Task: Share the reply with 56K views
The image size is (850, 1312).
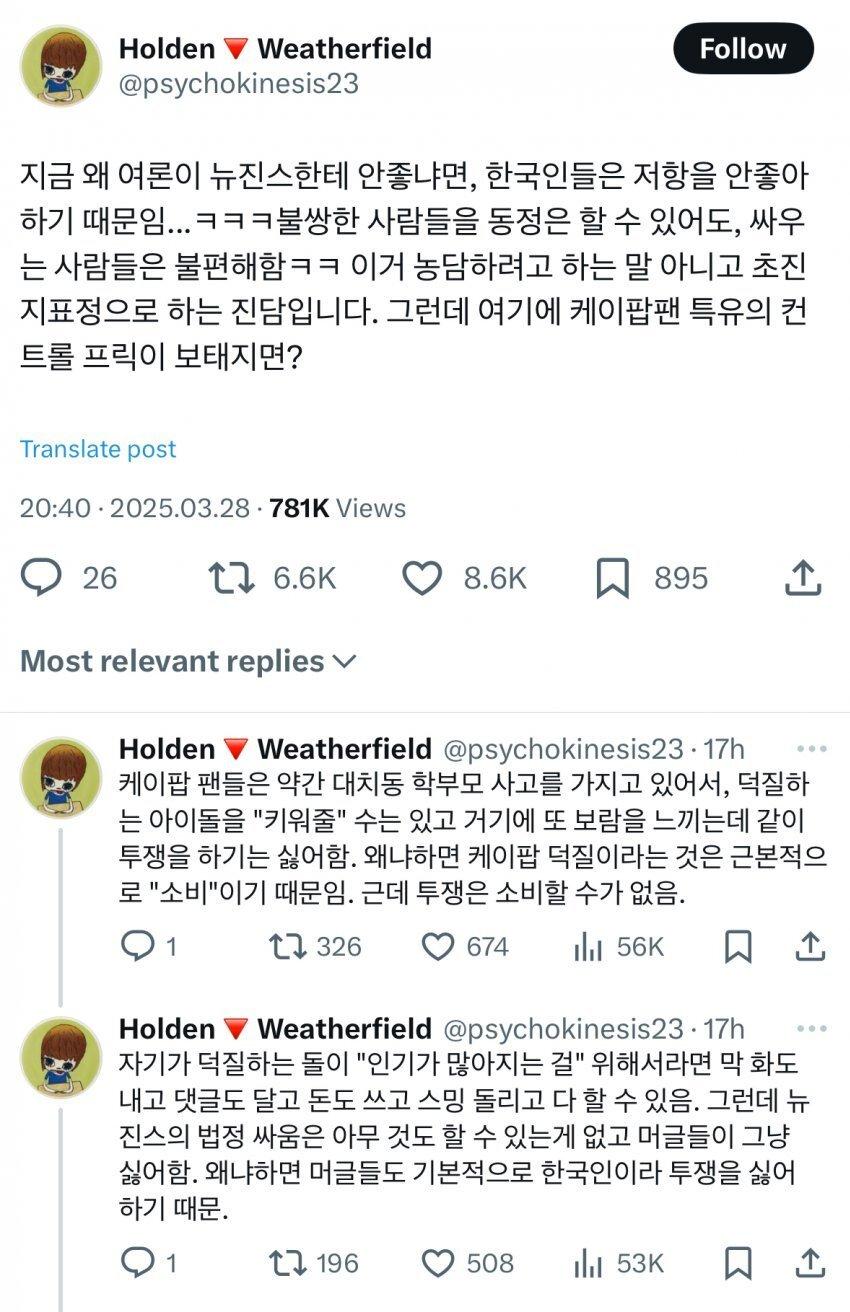Action: point(808,946)
